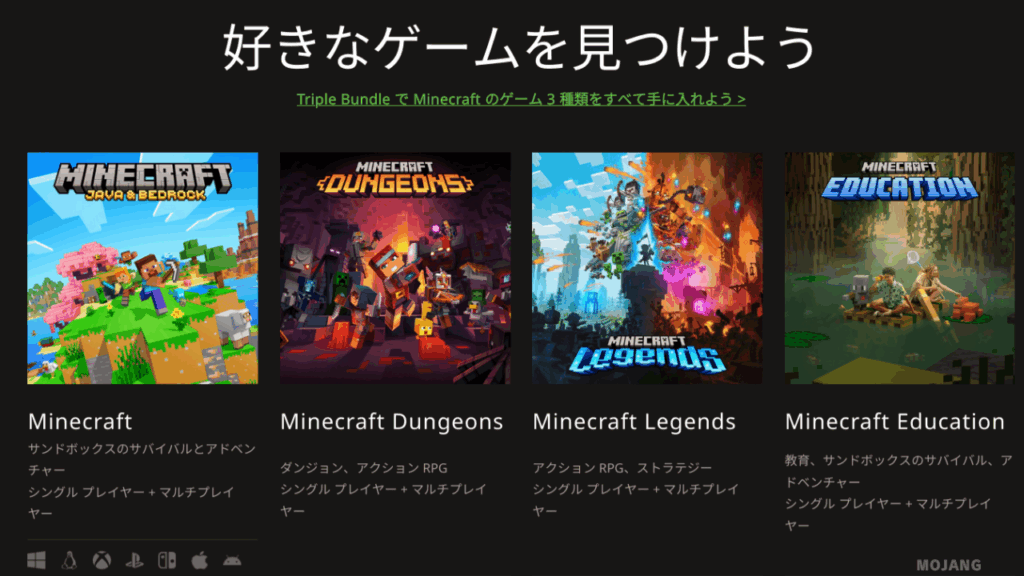View the Minecraft Education game card

[x=899, y=268]
